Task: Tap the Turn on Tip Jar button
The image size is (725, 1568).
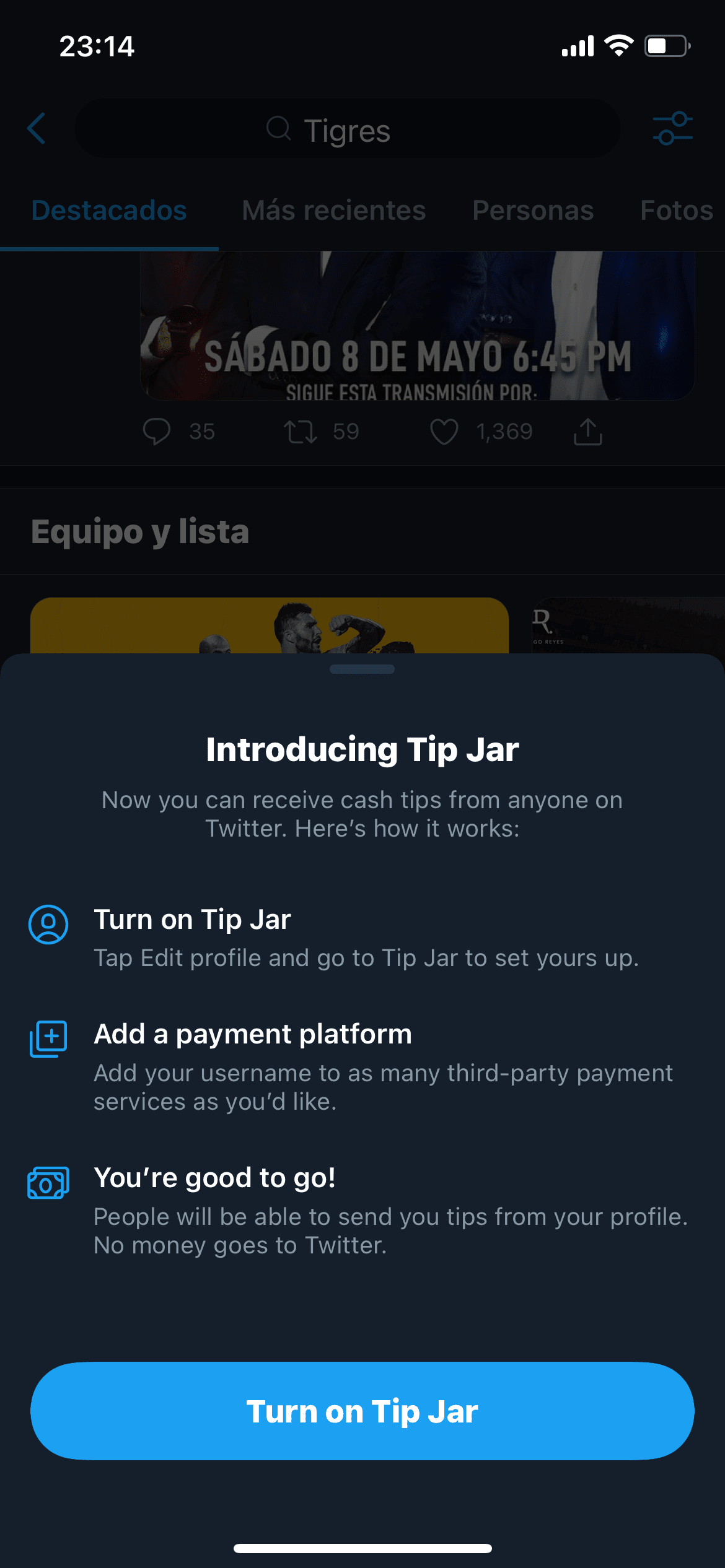Action: (x=362, y=1411)
